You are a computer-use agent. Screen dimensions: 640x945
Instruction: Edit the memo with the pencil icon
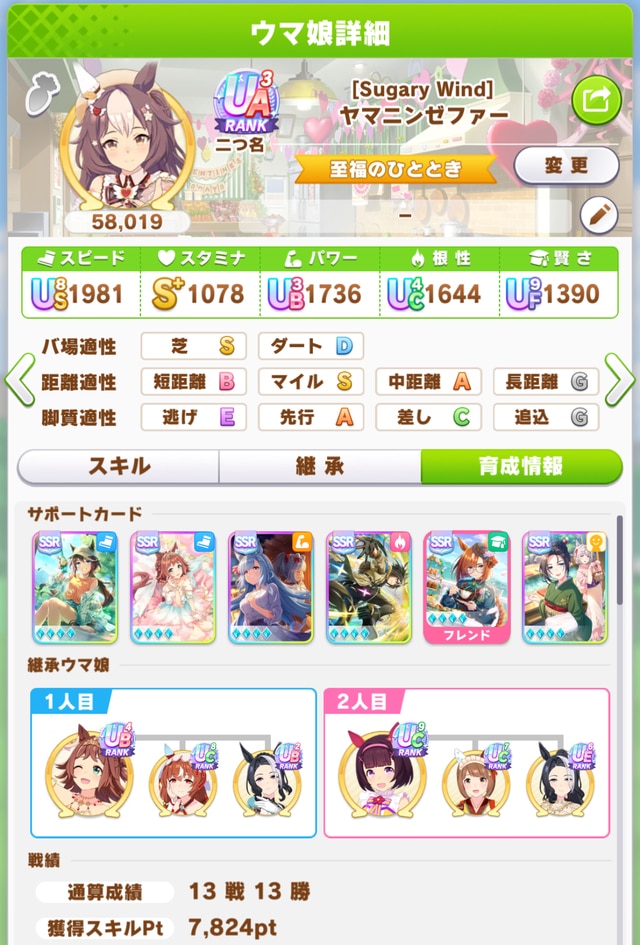[x=599, y=213]
